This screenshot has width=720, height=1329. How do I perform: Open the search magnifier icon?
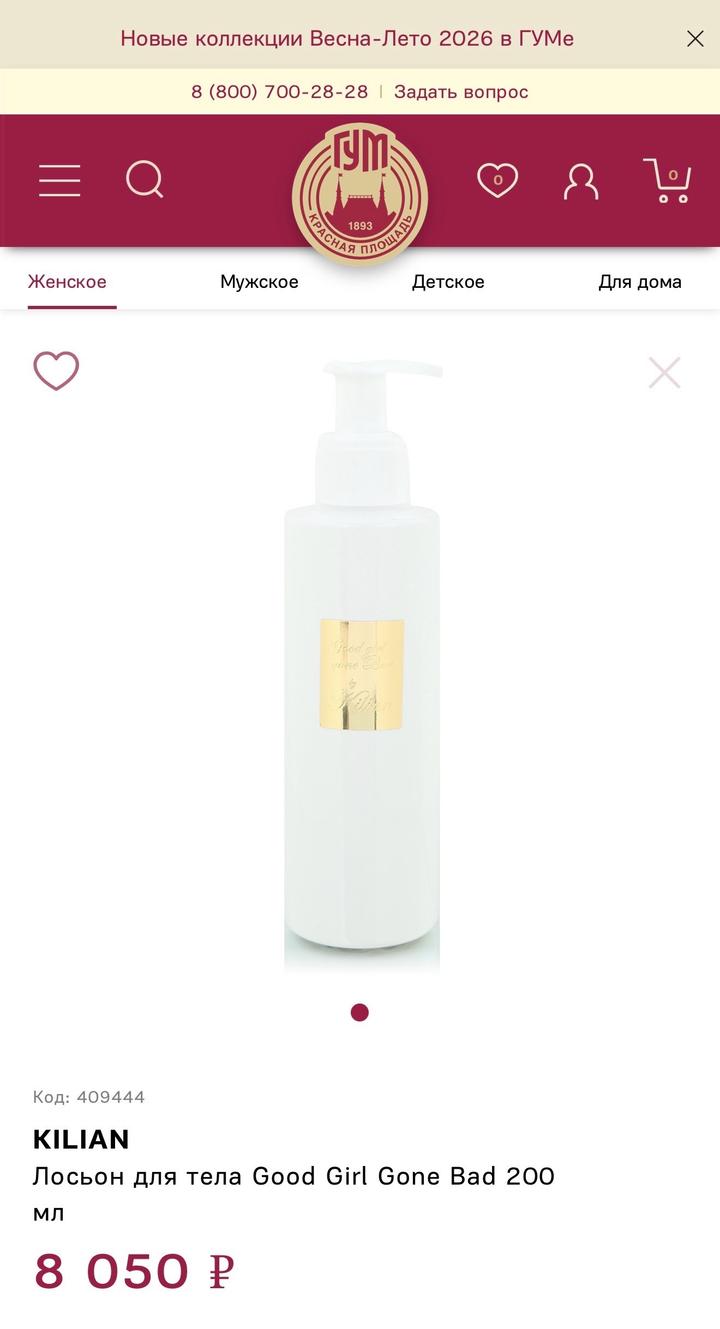click(x=145, y=181)
